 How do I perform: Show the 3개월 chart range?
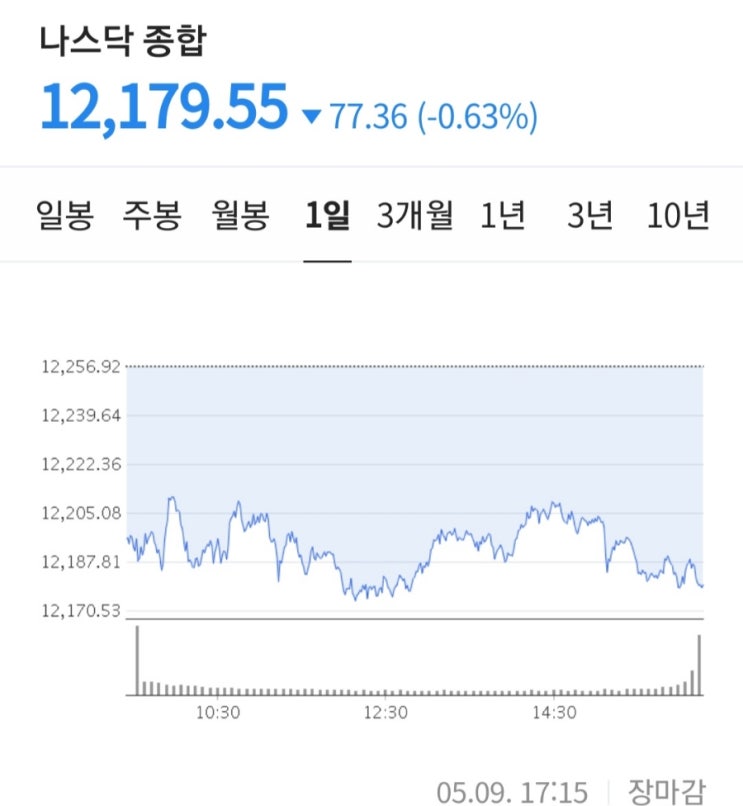415,216
